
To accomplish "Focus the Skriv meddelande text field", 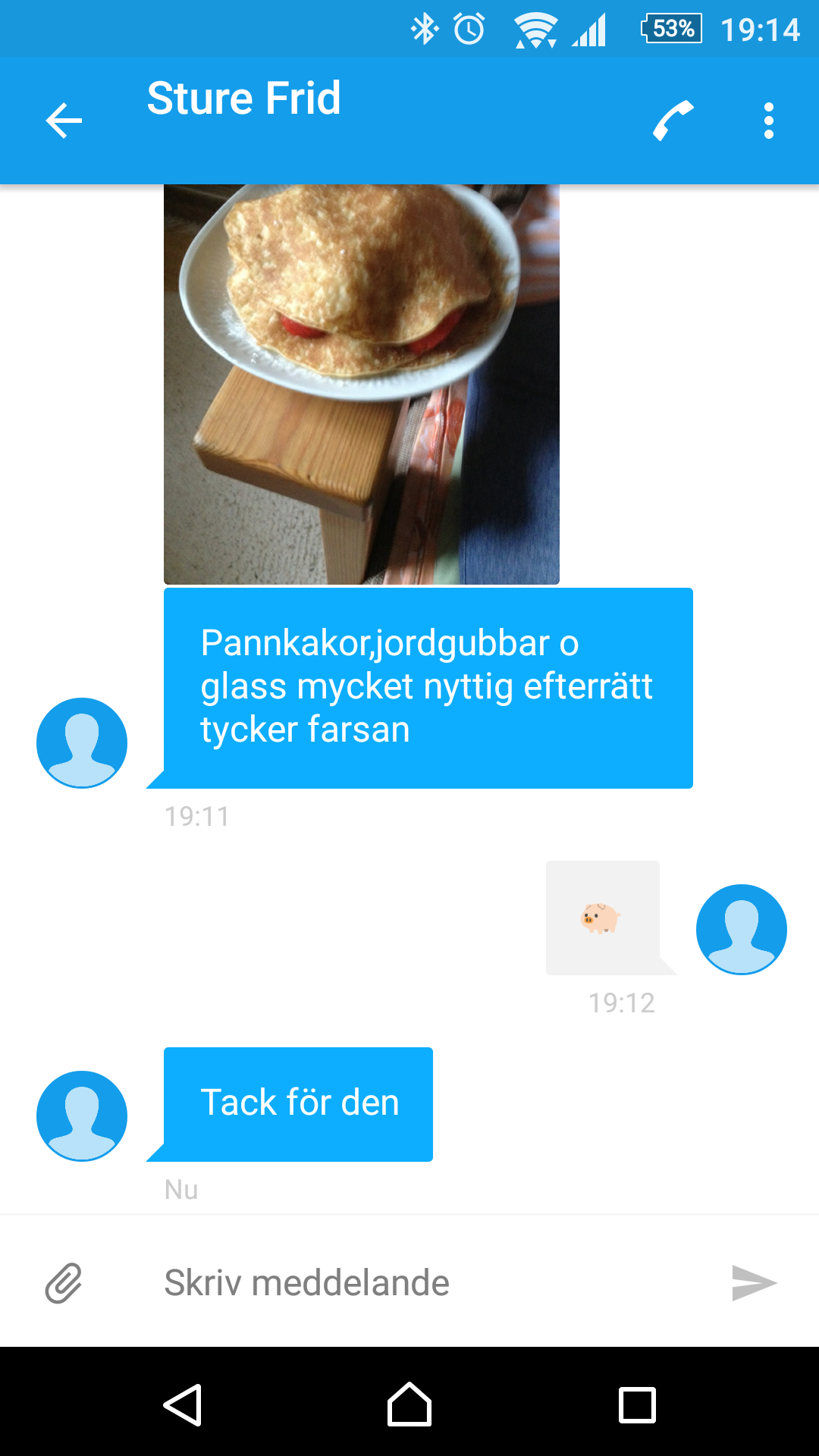I will point(425,1283).
